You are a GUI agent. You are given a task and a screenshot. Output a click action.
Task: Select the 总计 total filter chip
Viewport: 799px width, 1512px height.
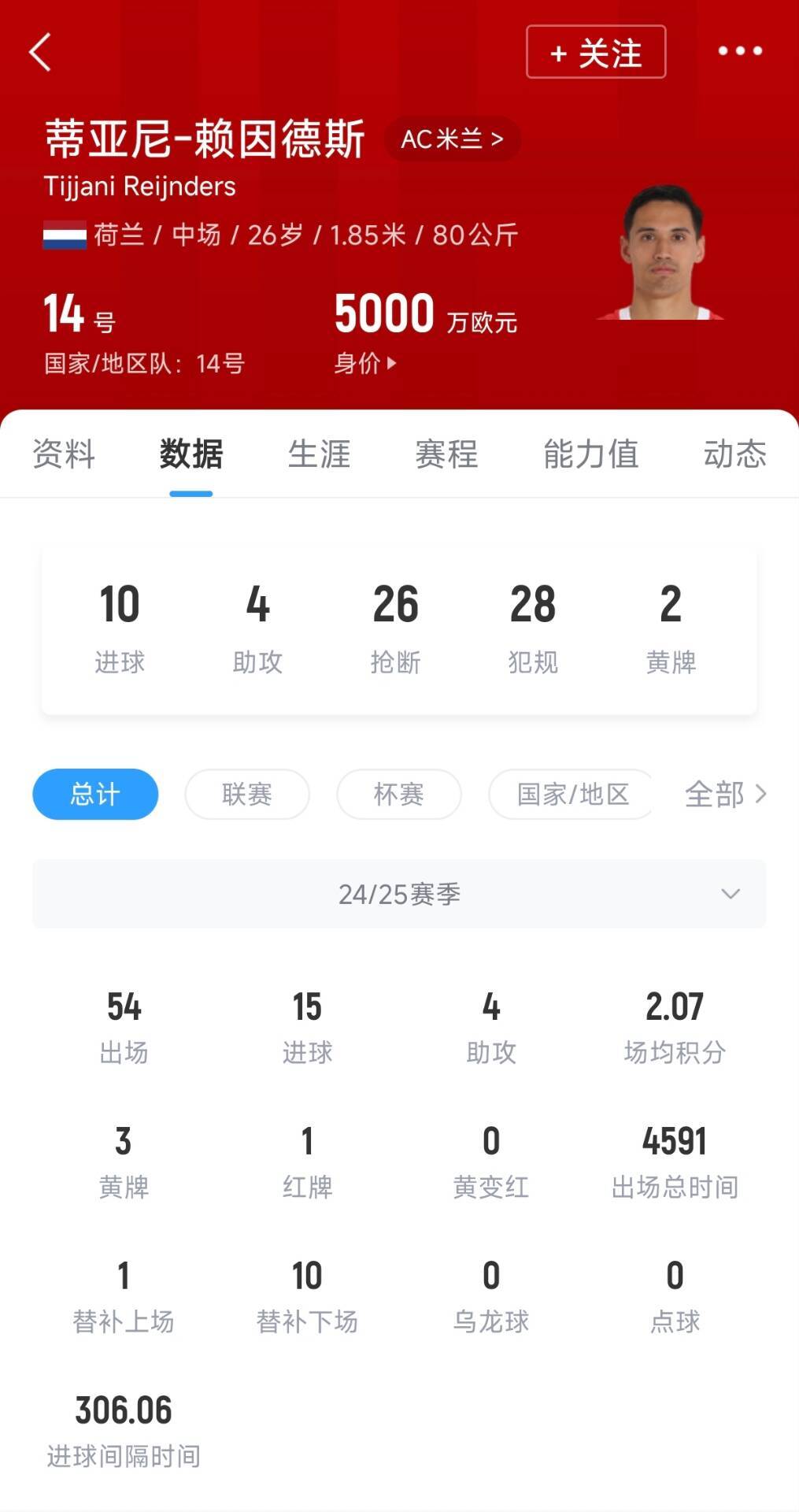point(95,794)
